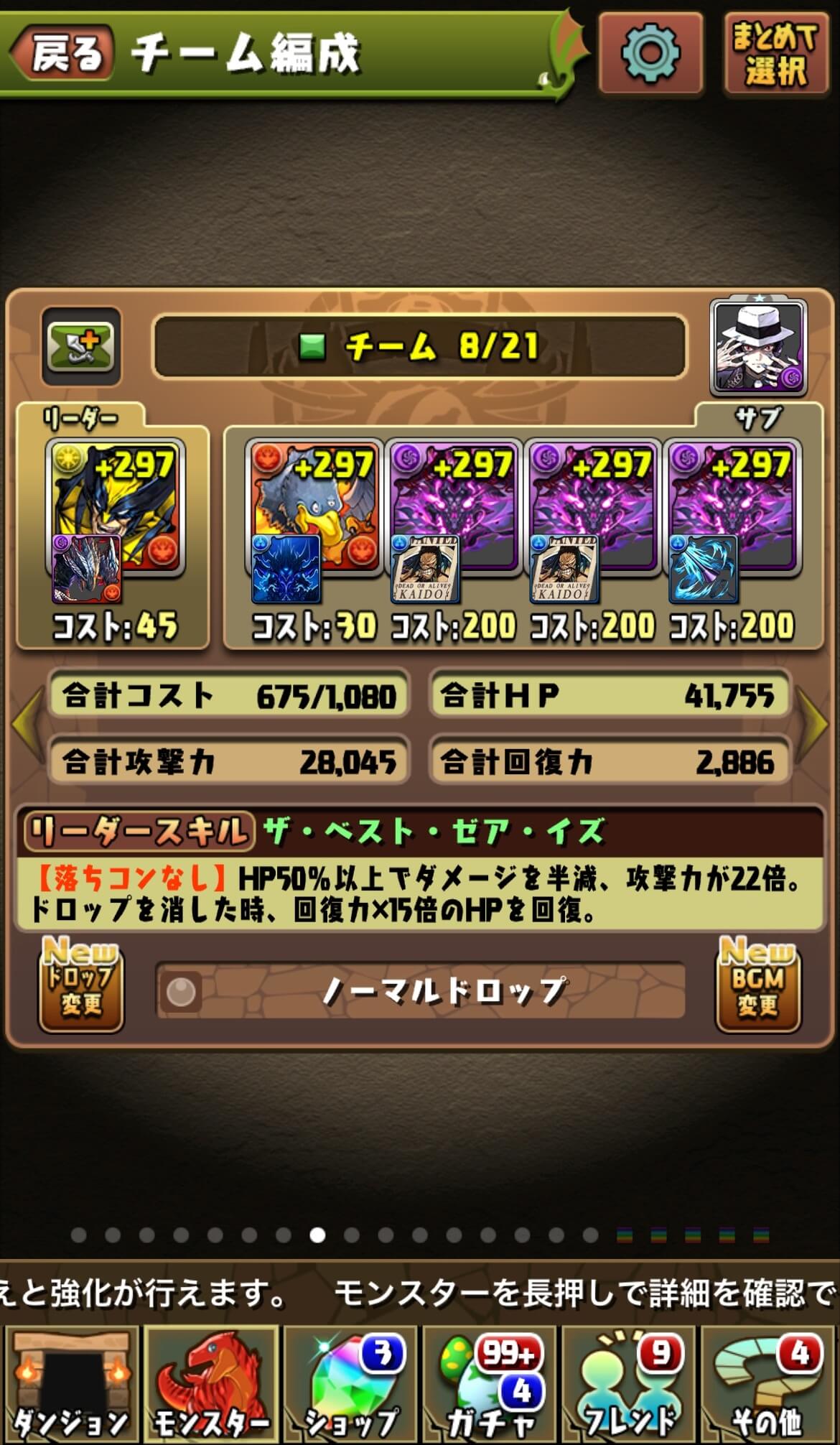Open the ショップ tab
This screenshot has height=1445, width=840.
click(350, 1386)
